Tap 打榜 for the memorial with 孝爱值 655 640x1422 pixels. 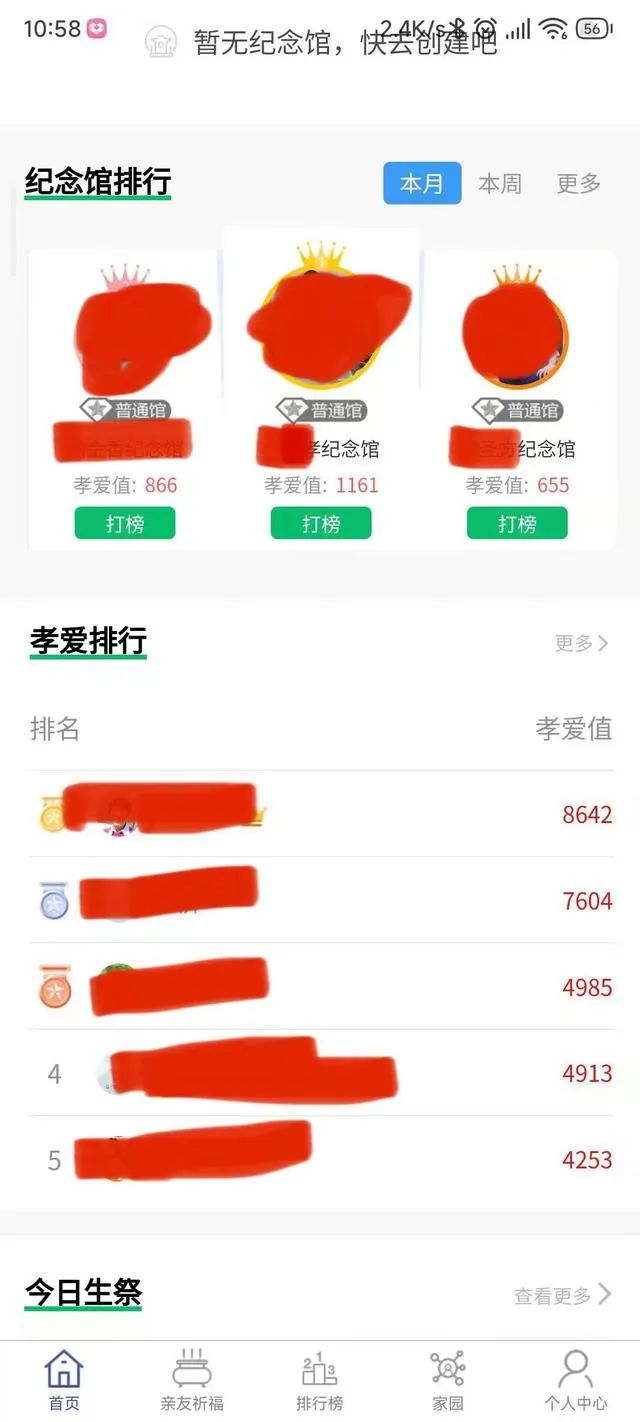(517, 523)
